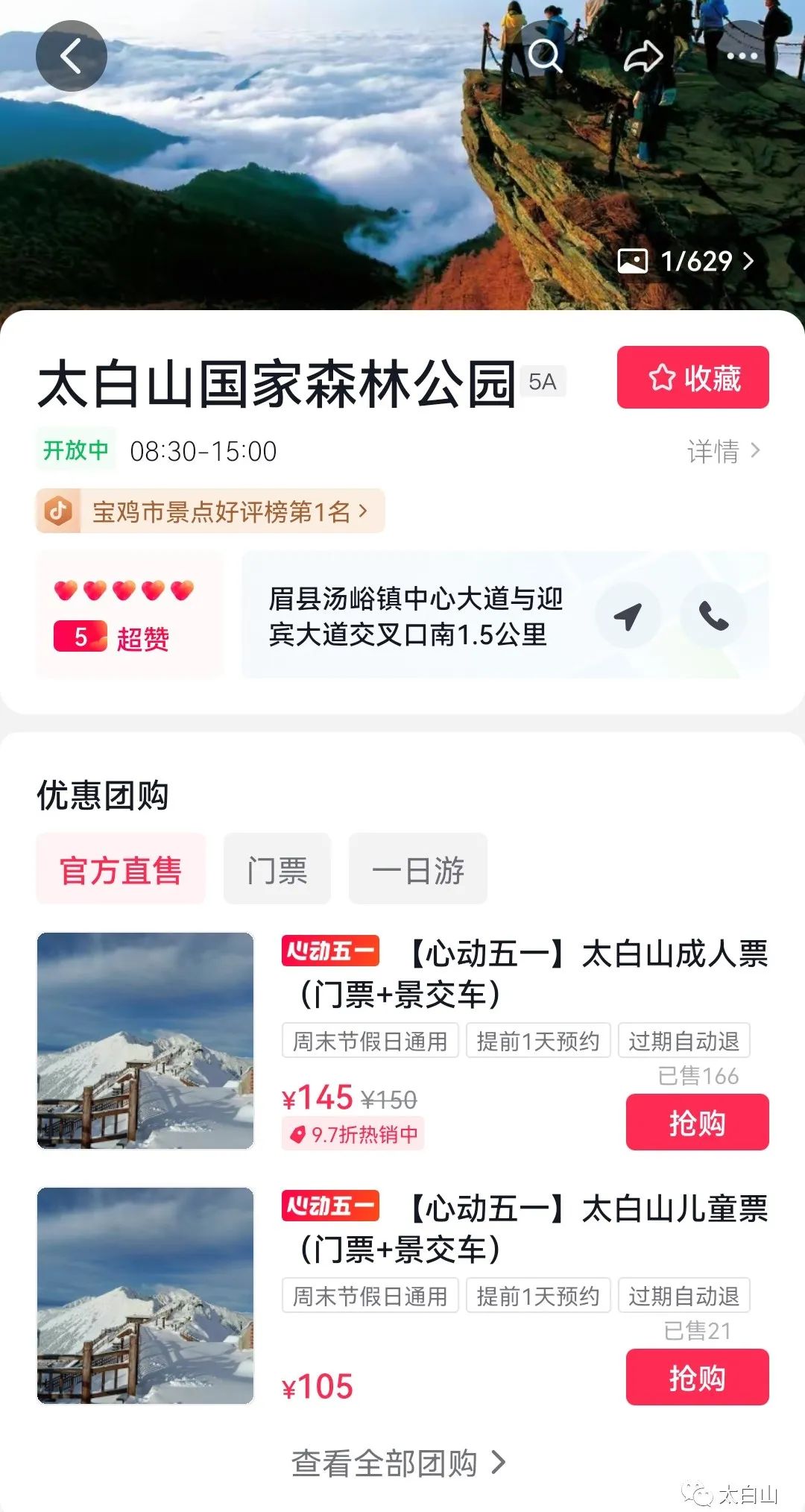Call the park via phone icon
805x1512 pixels.
click(713, 616)
